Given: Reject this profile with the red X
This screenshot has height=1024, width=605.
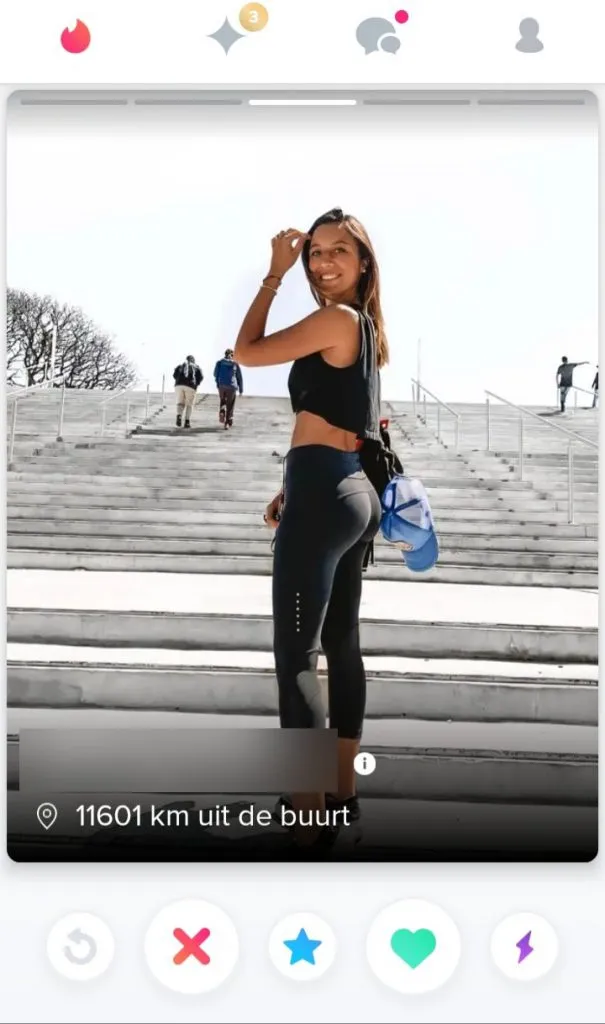Looking at the screenshot, I should point(191,946).
